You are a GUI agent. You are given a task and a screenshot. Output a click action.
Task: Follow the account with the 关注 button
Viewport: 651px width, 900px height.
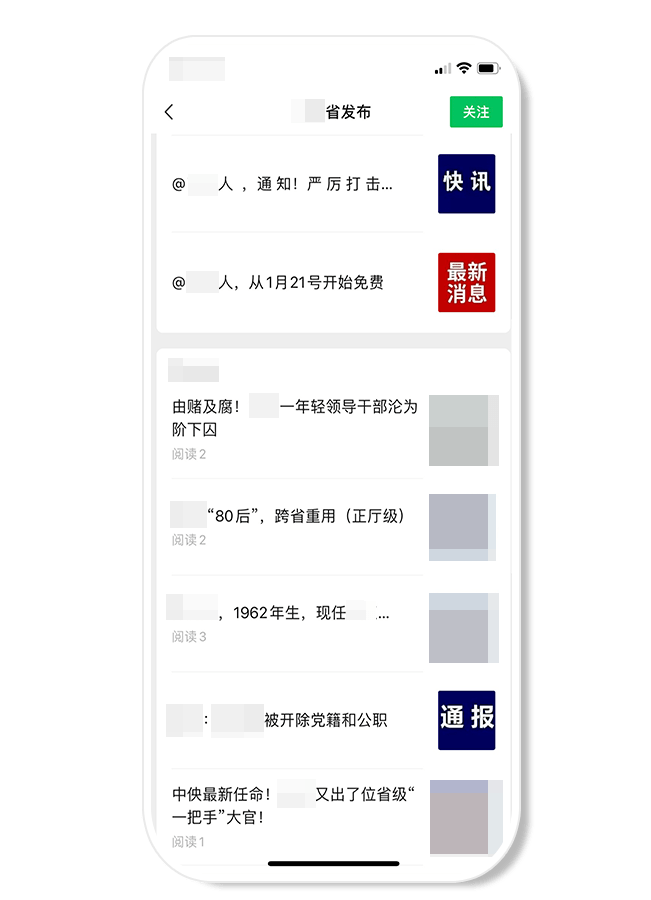coord(476,112)
